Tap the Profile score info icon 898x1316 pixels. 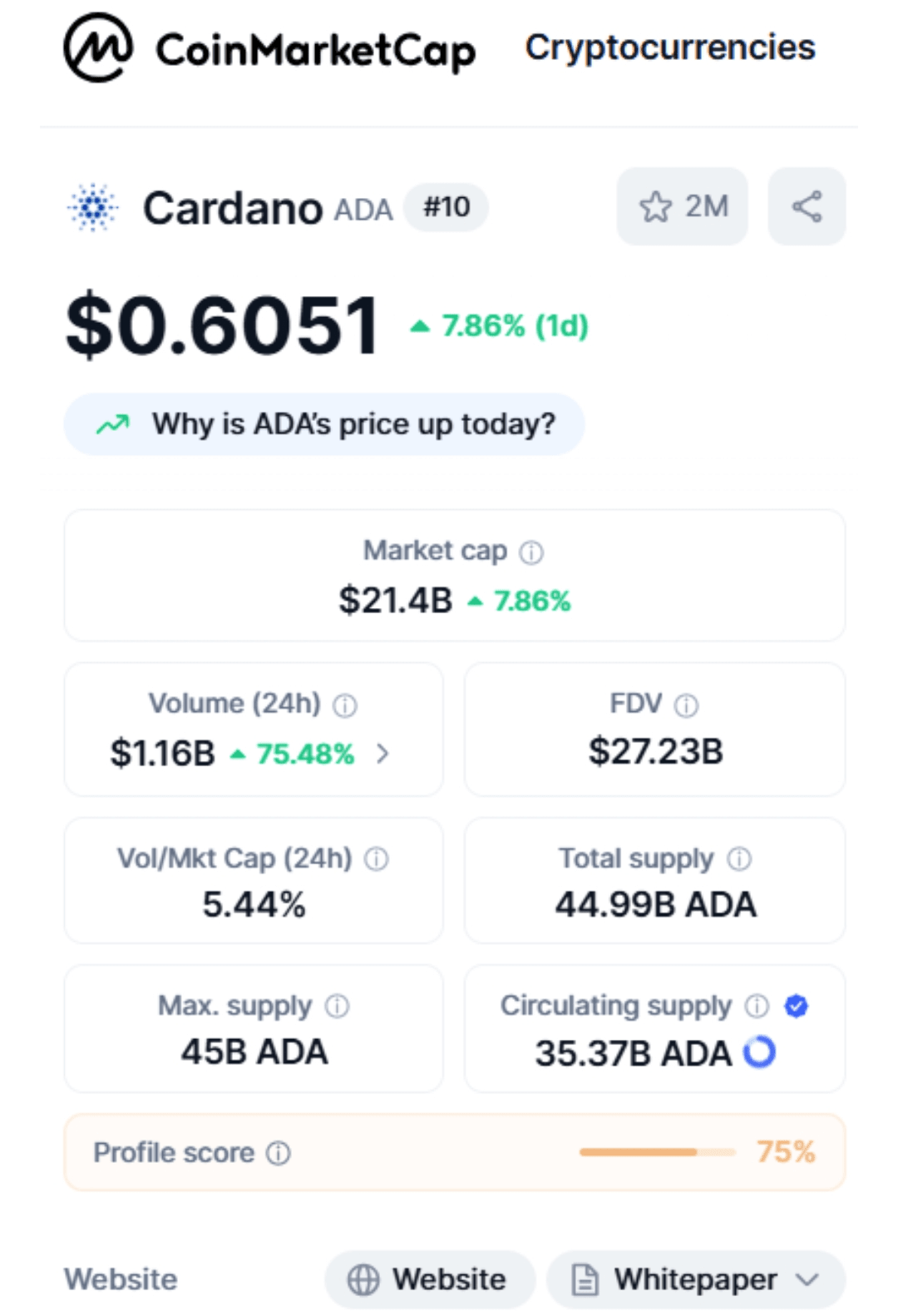click(279, 1153)
